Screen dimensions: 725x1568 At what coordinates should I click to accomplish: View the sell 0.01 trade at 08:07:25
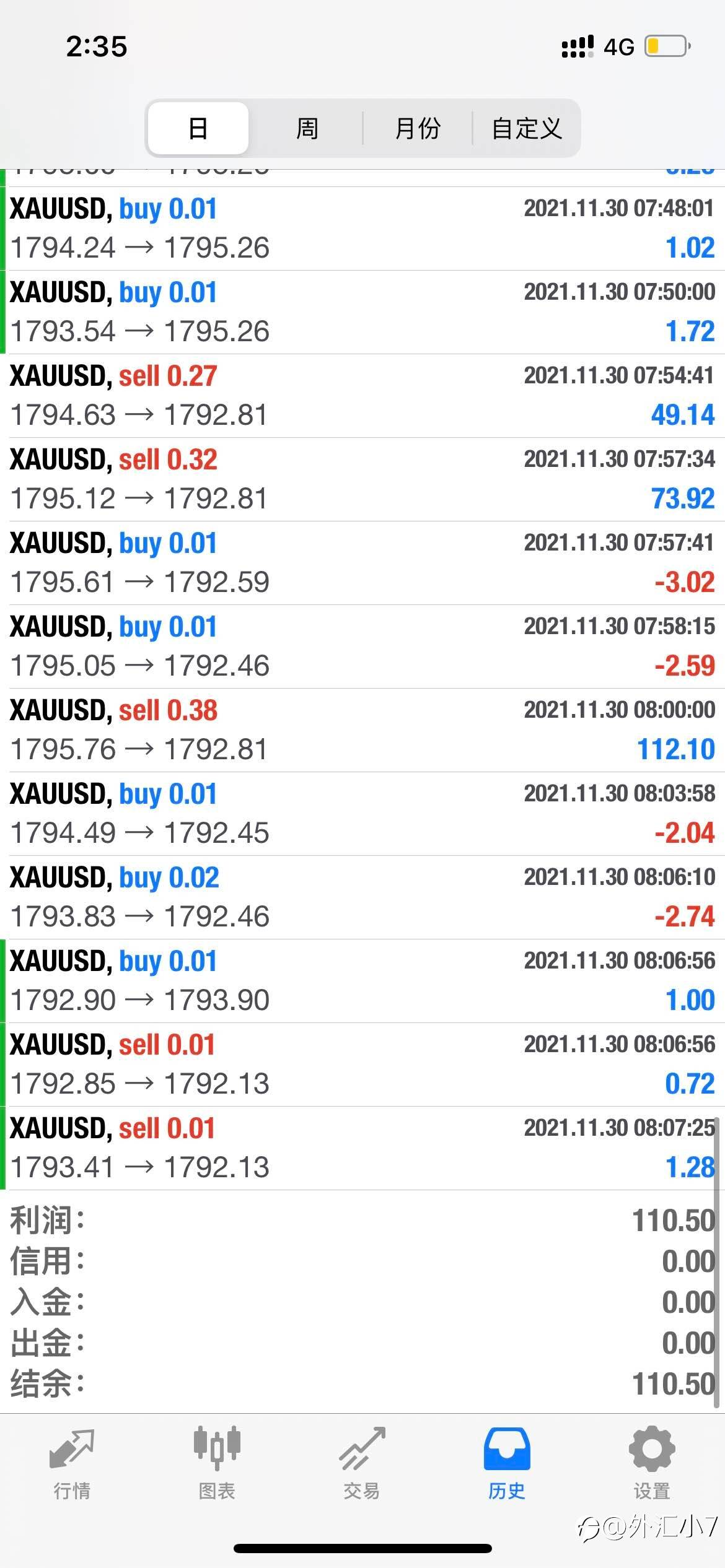pos(362,1148)
